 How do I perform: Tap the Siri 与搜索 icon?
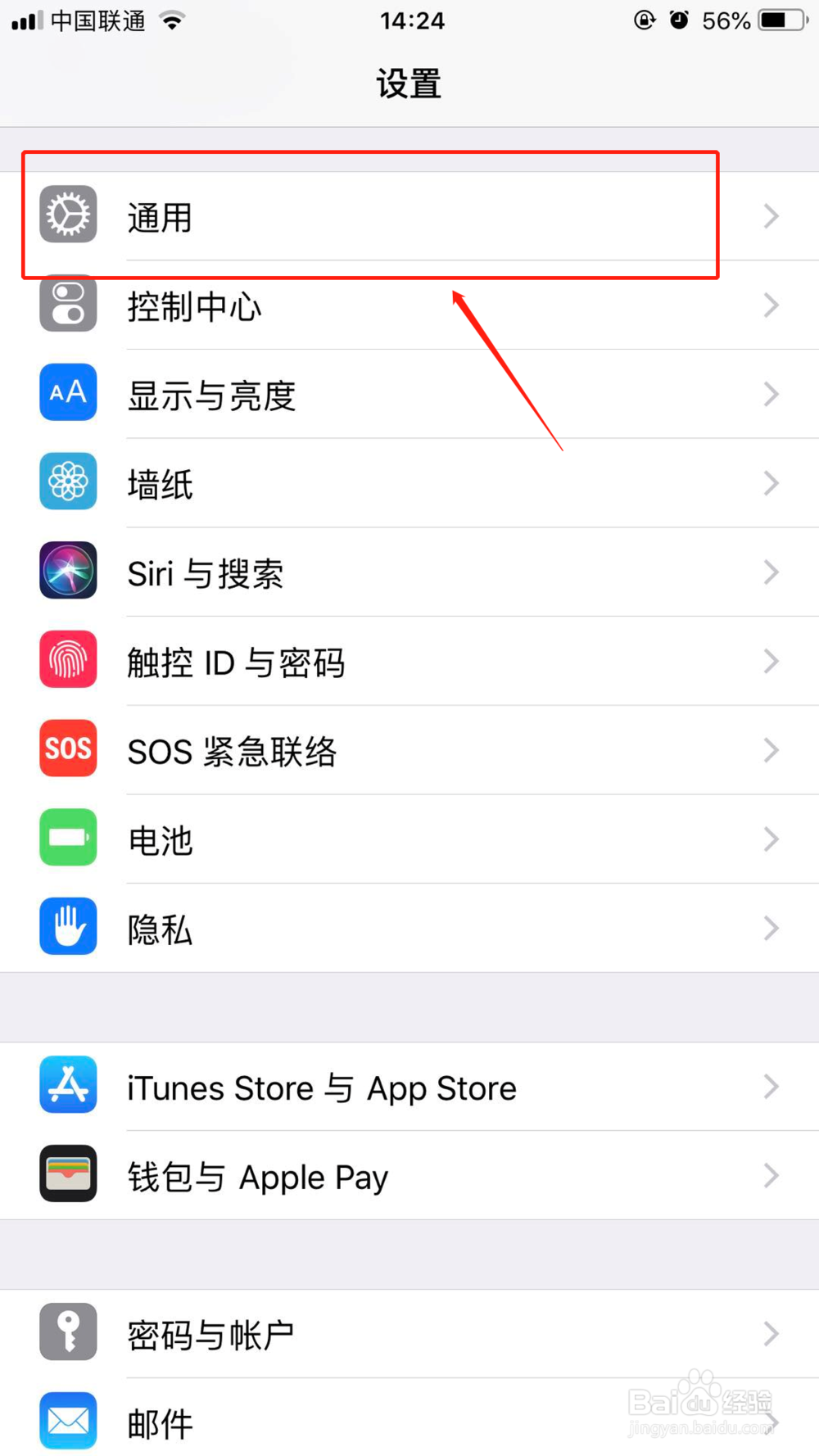(68, 571)
